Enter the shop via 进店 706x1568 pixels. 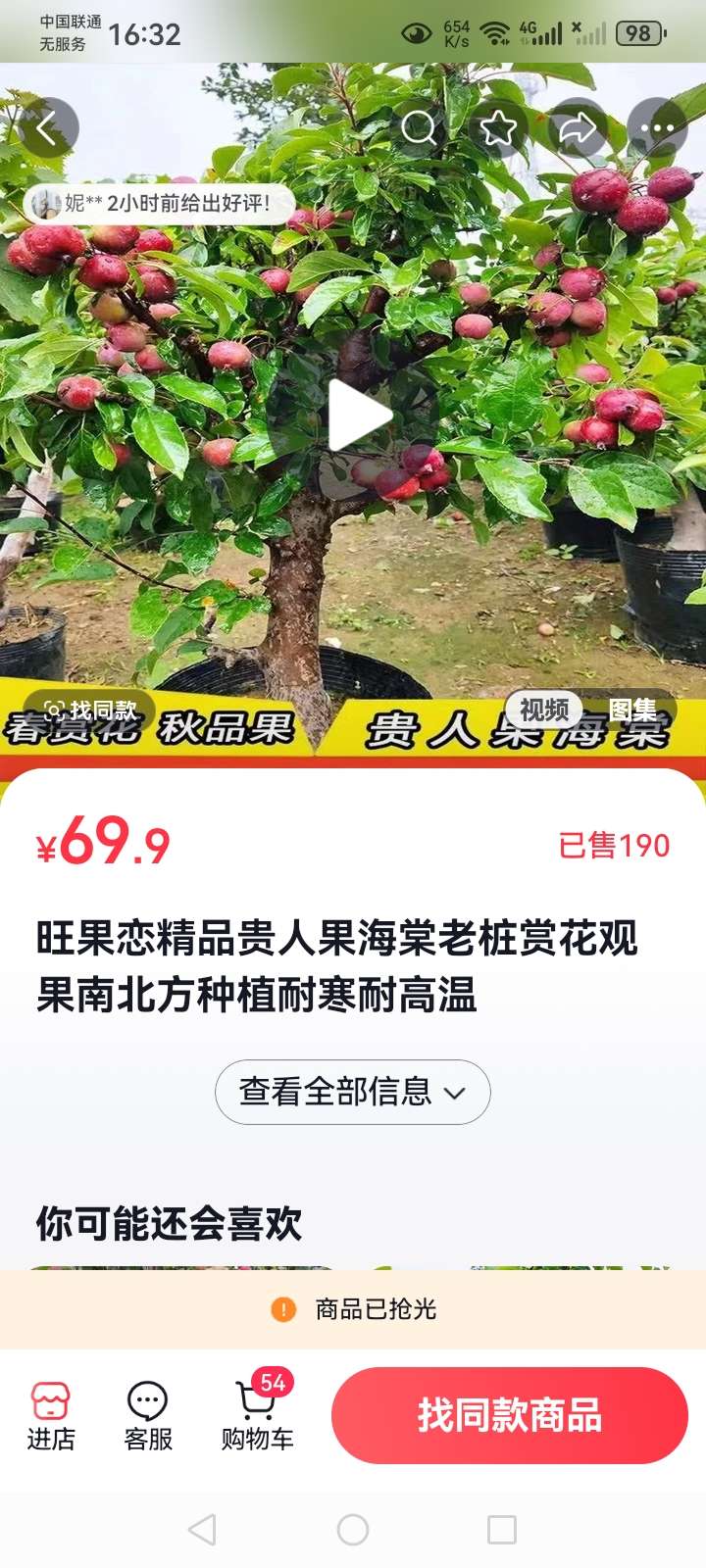pos(51,1416)
